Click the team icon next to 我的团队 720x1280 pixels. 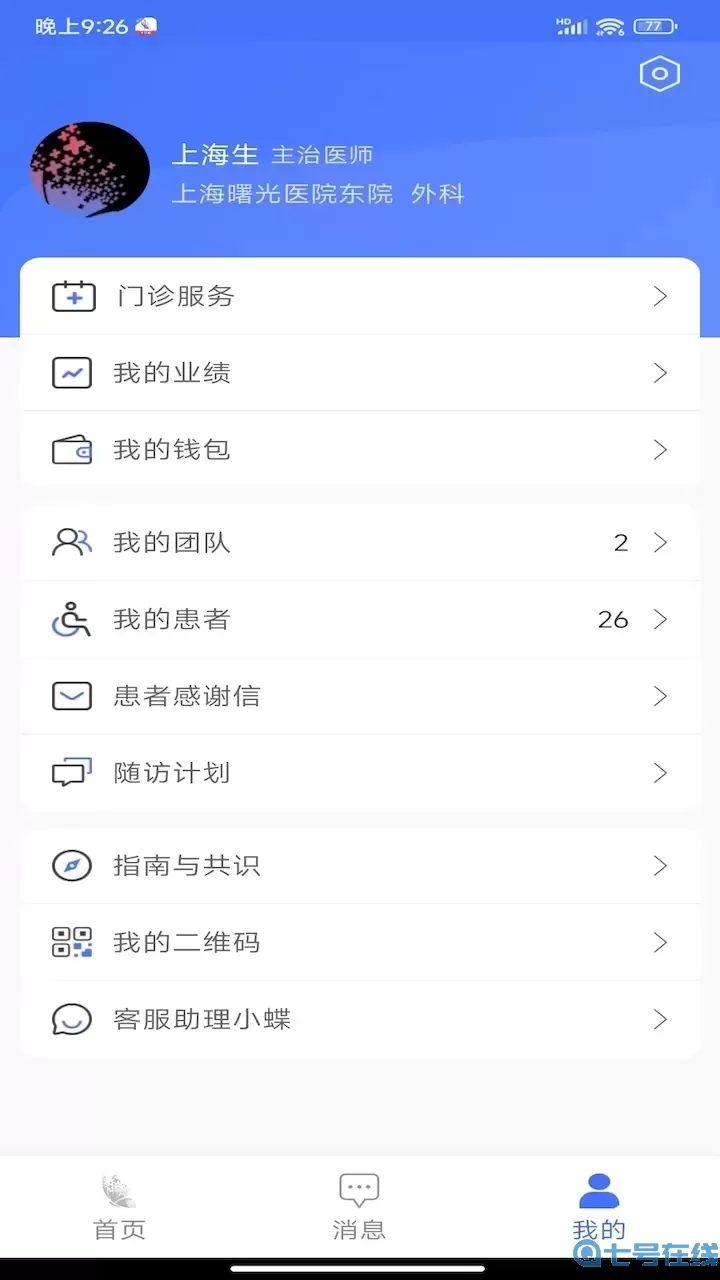(x=71, y=542)
